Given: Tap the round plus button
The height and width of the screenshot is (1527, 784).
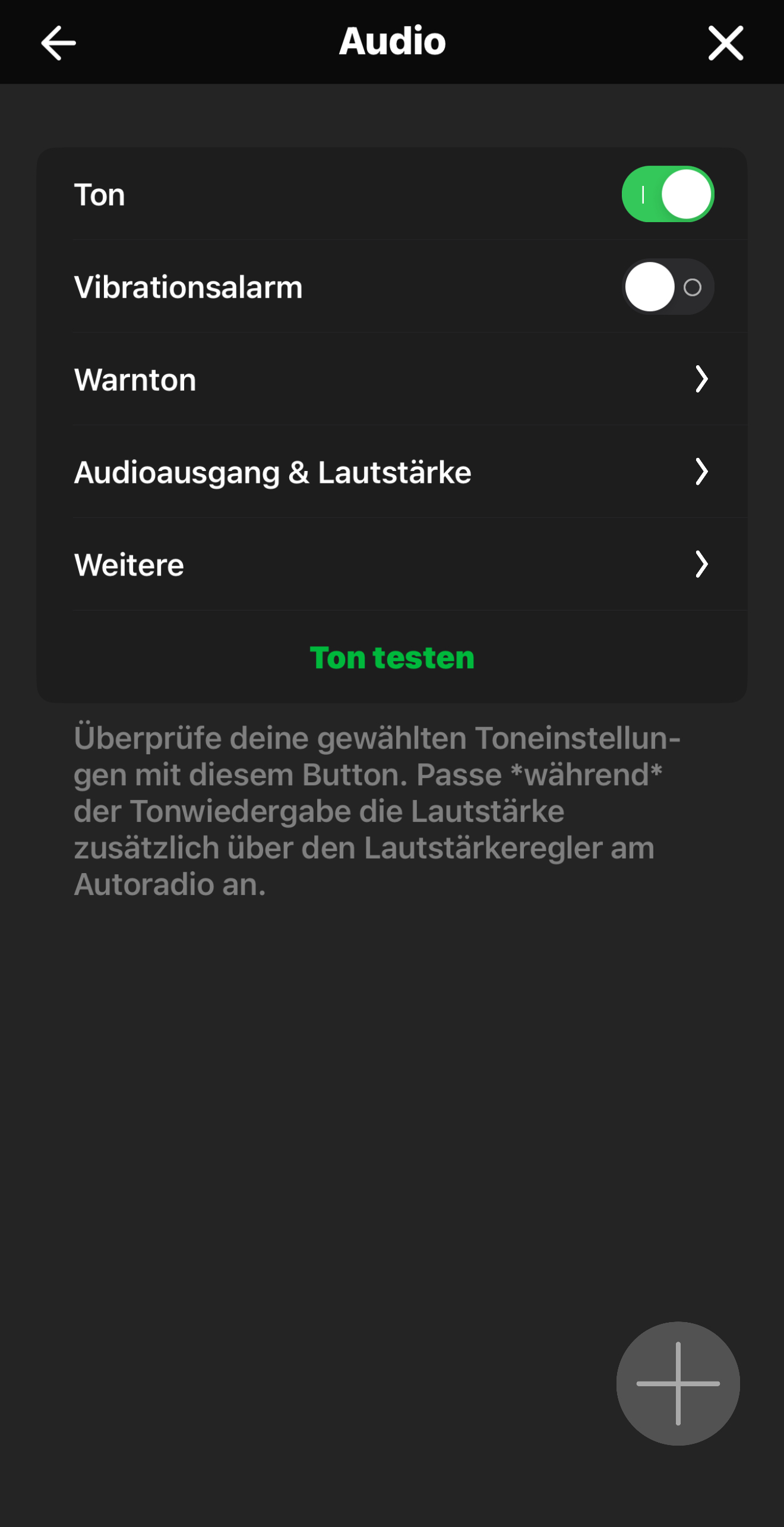Looking at the screenshot, I should tap(678, 1383).
